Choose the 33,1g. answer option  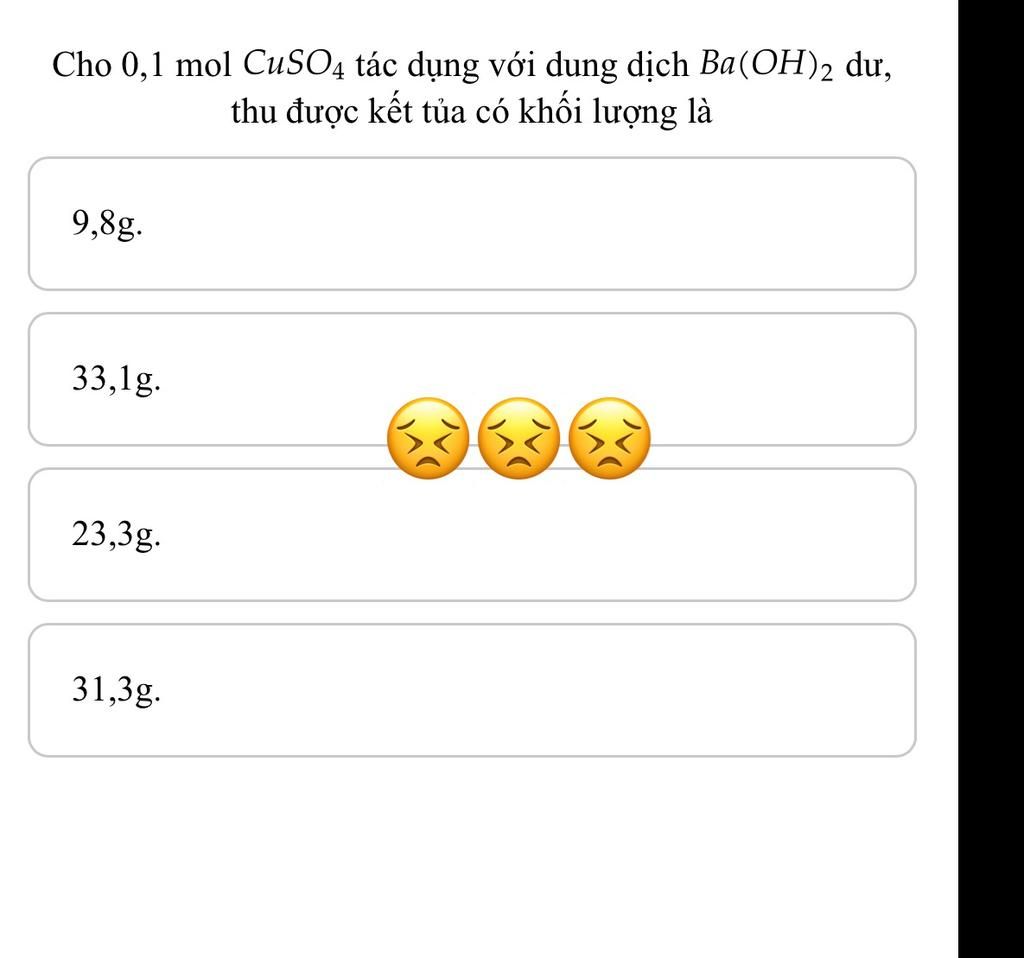472,379
